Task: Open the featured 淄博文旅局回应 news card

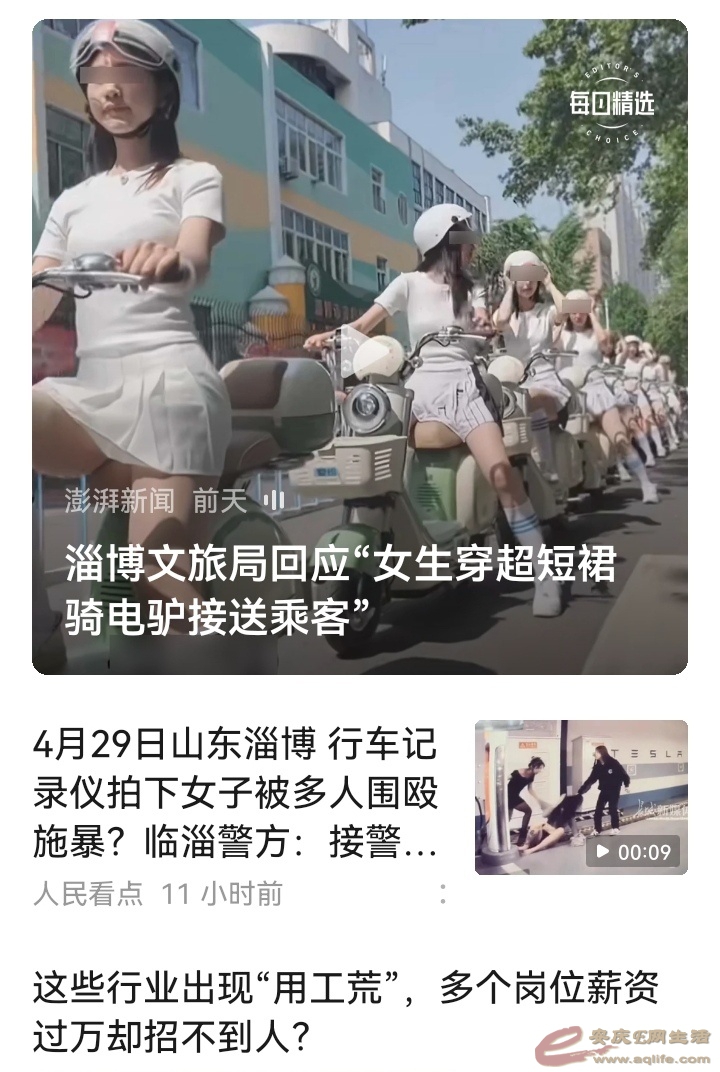Action: tap(340, 590)
